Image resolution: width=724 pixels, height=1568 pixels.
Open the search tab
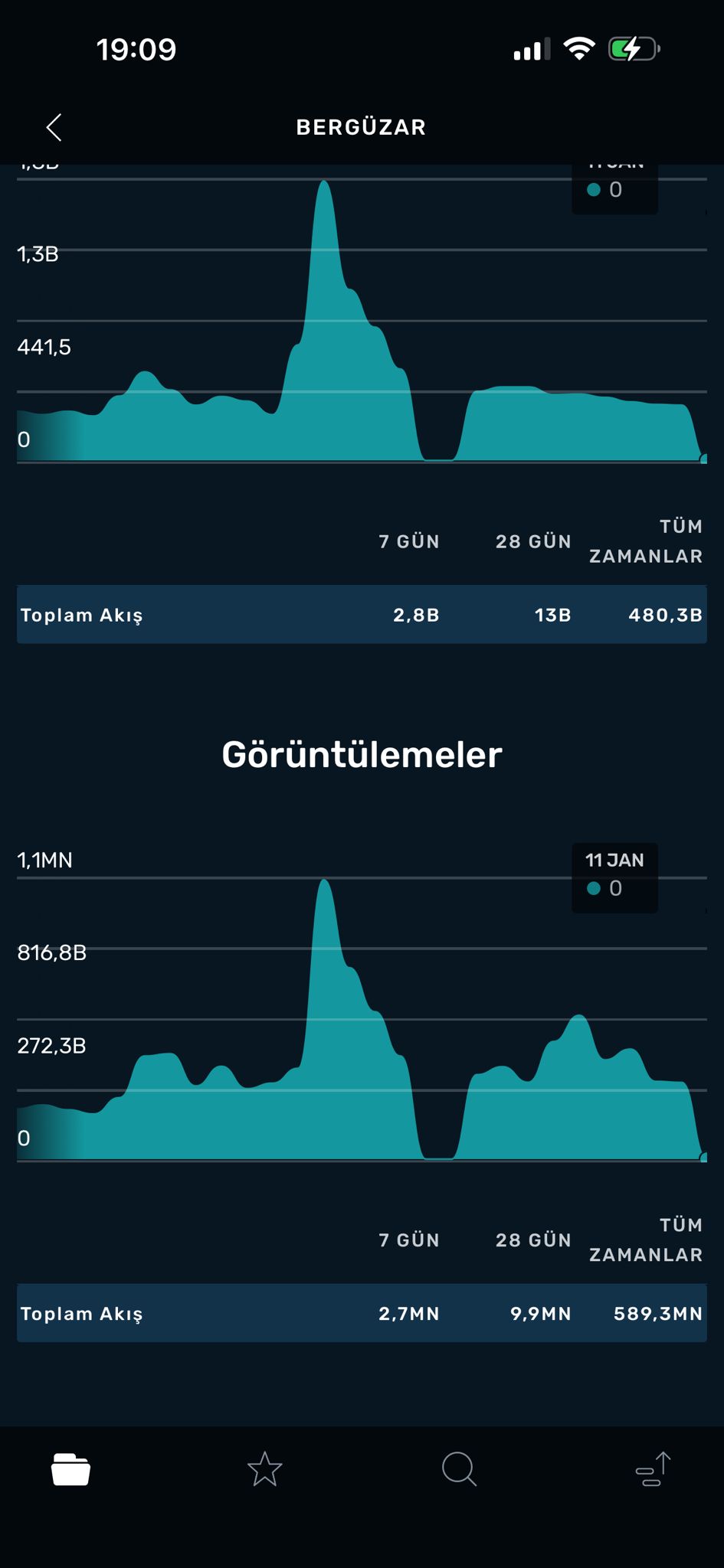point(459,1469)
